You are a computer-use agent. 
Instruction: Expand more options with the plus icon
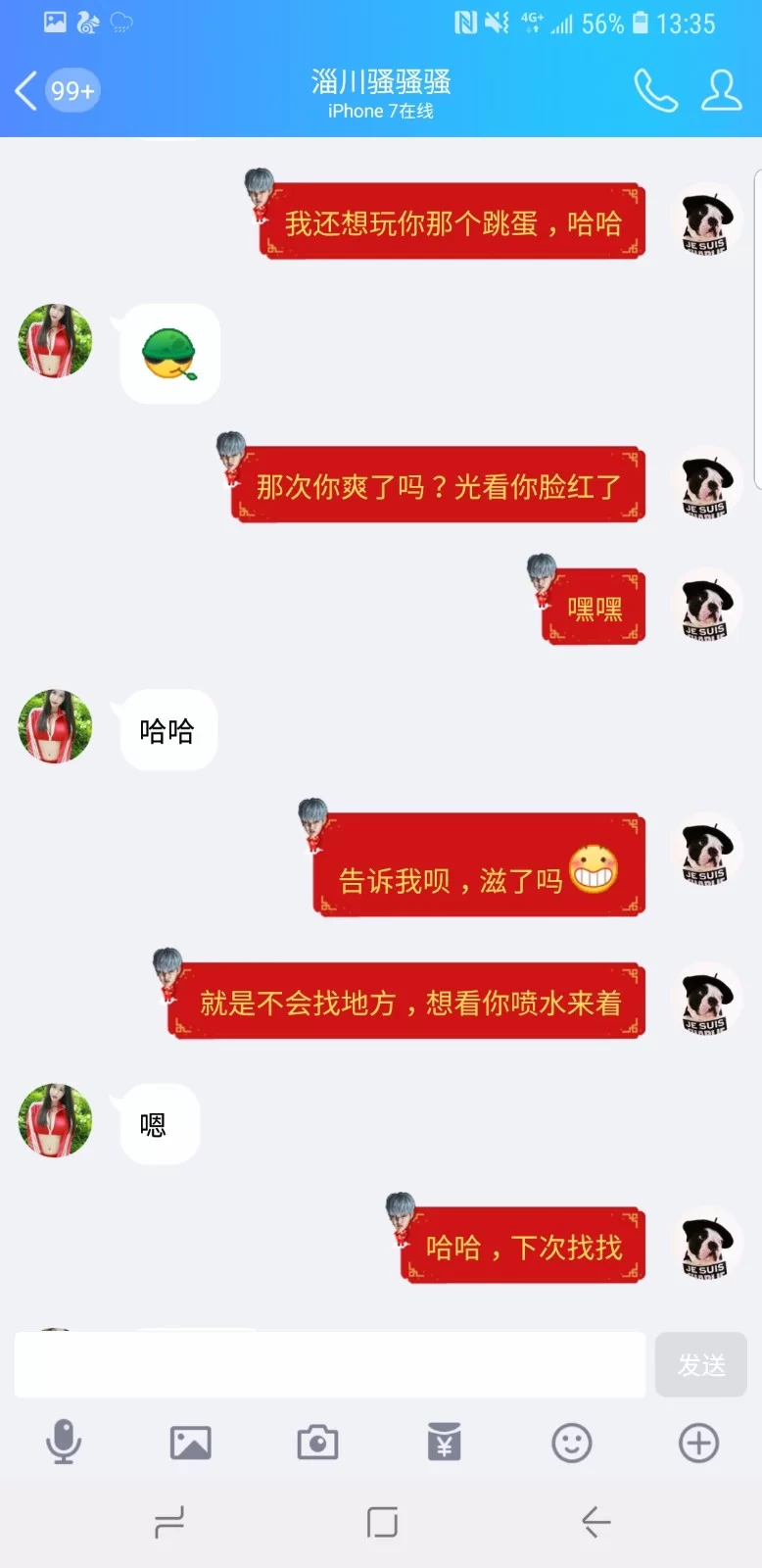(x=698, y=1443)
